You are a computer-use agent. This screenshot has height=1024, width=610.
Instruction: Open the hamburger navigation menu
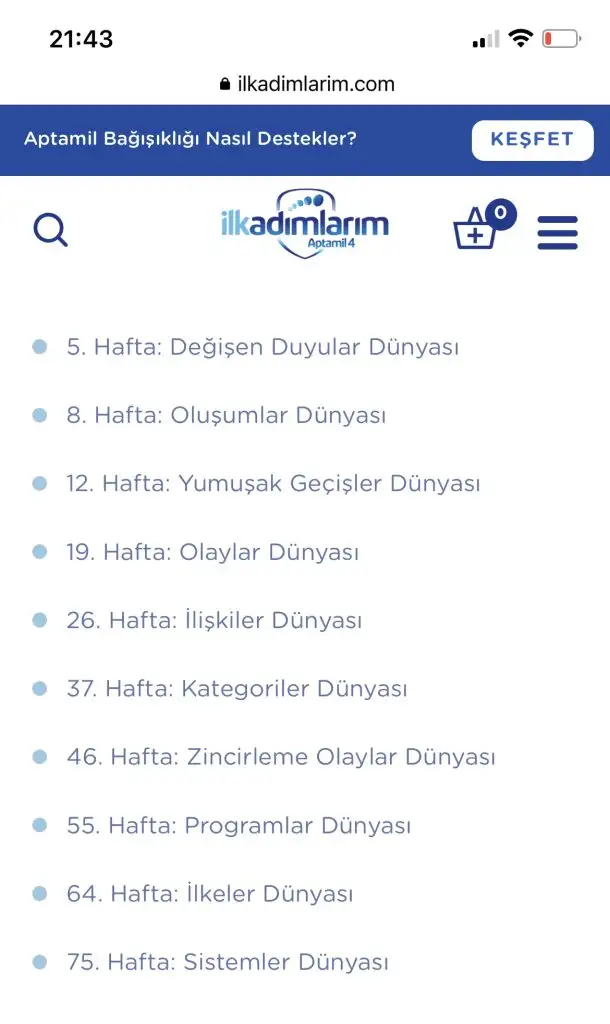pos(558,233)
